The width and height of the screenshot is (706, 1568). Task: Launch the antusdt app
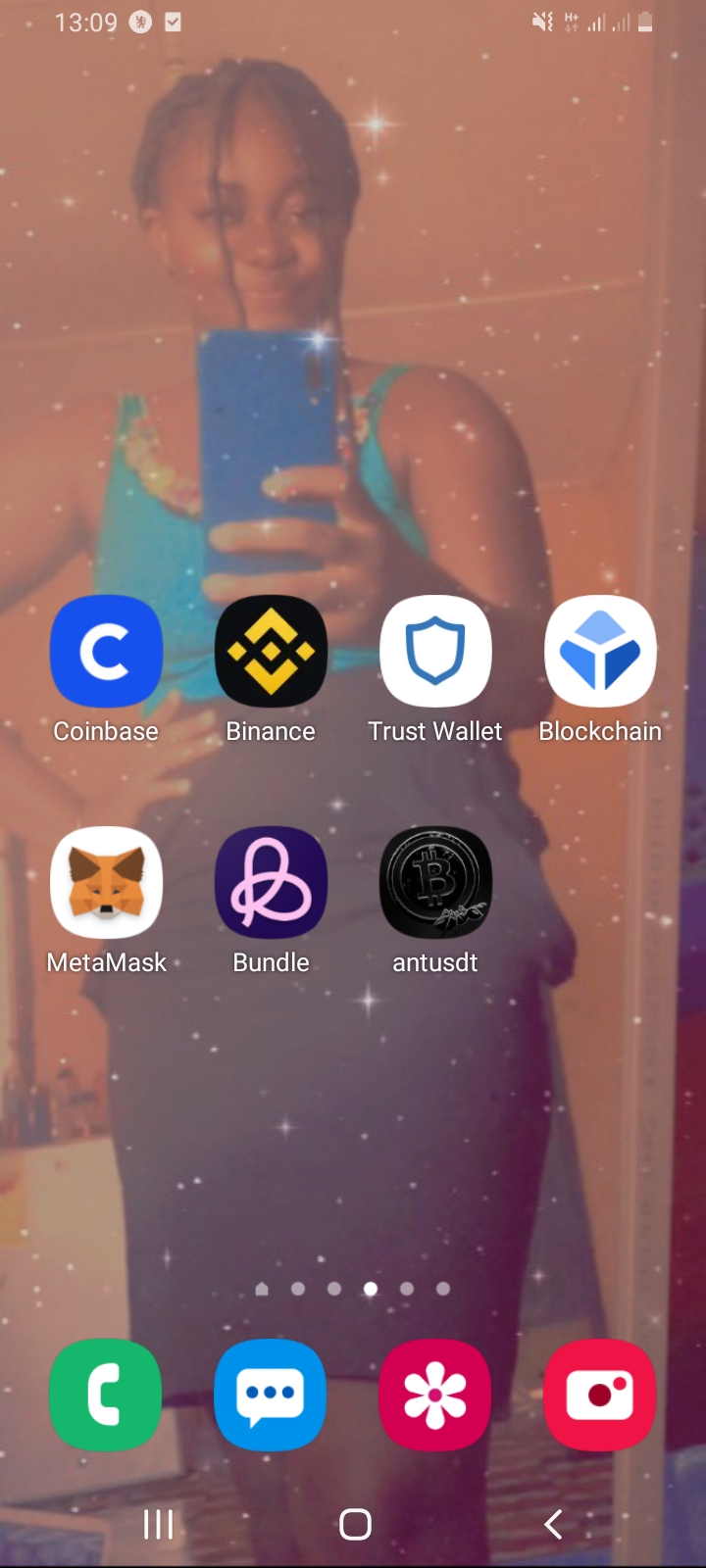click(x=435, y=882)
